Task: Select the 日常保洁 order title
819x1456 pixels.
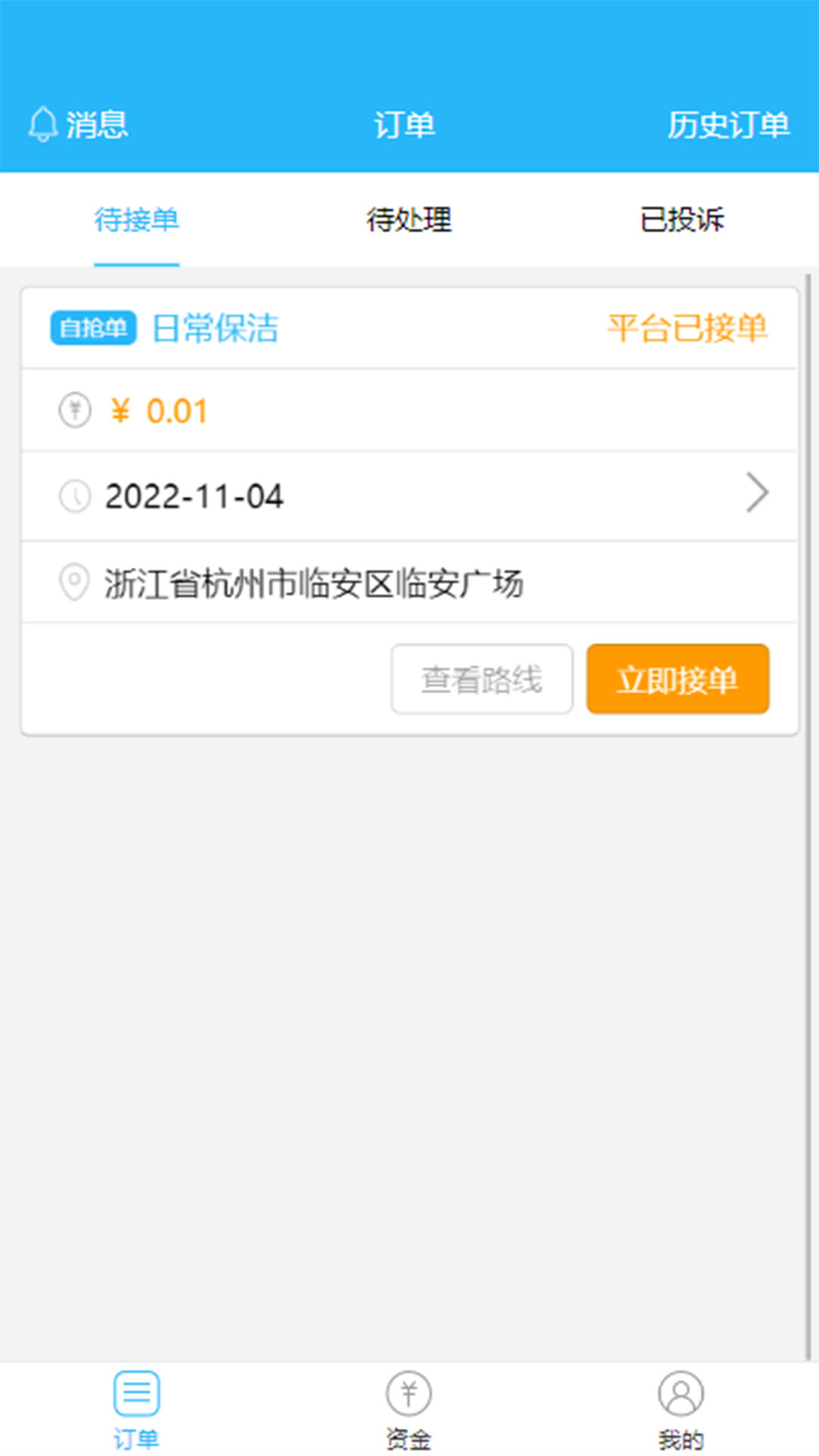Action: 215,328
